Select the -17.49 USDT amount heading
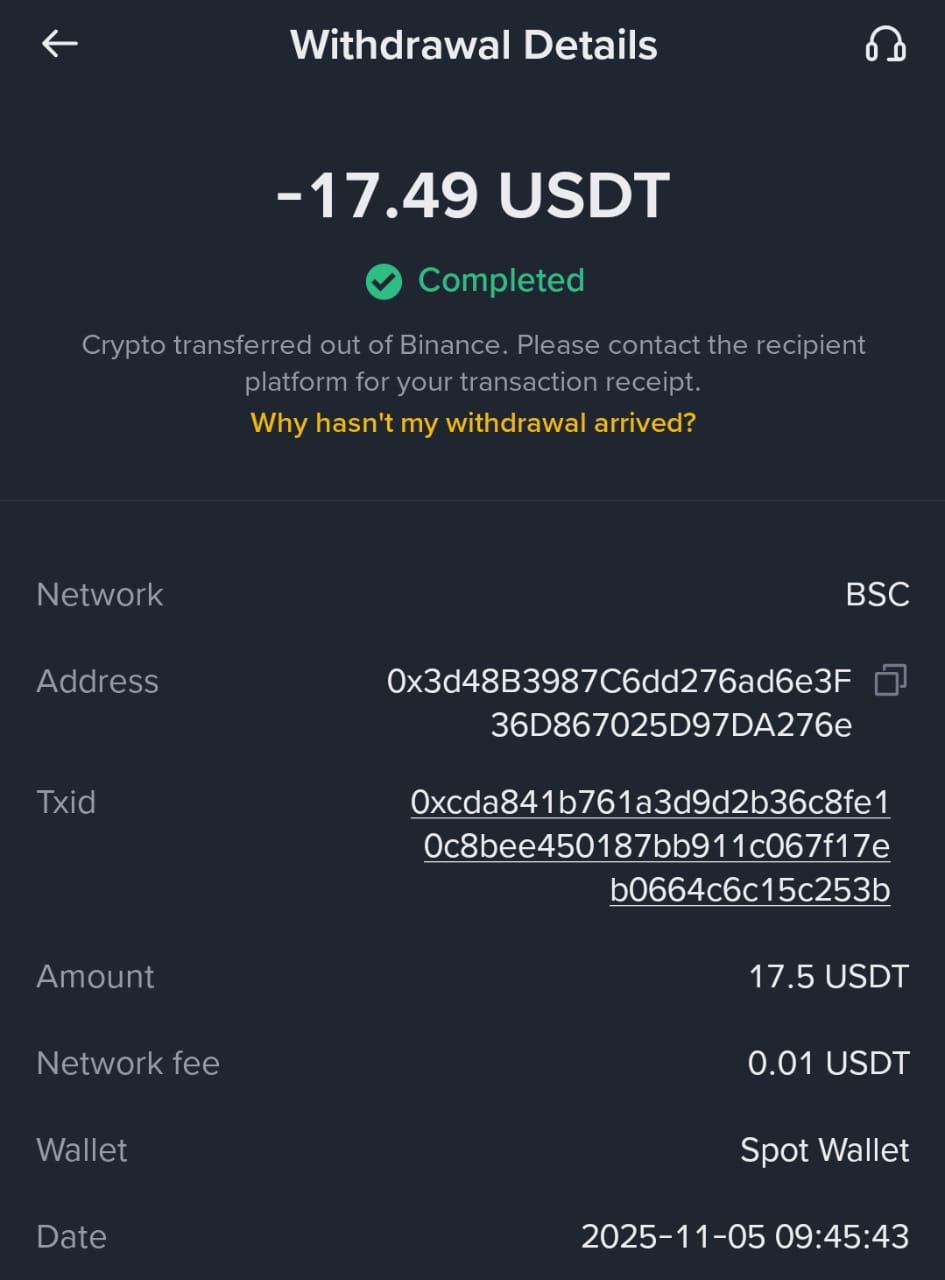 472,196
